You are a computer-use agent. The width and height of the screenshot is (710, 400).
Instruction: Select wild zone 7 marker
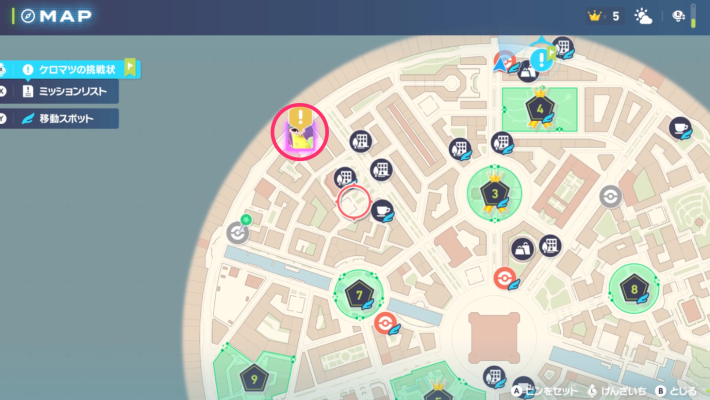360,296
